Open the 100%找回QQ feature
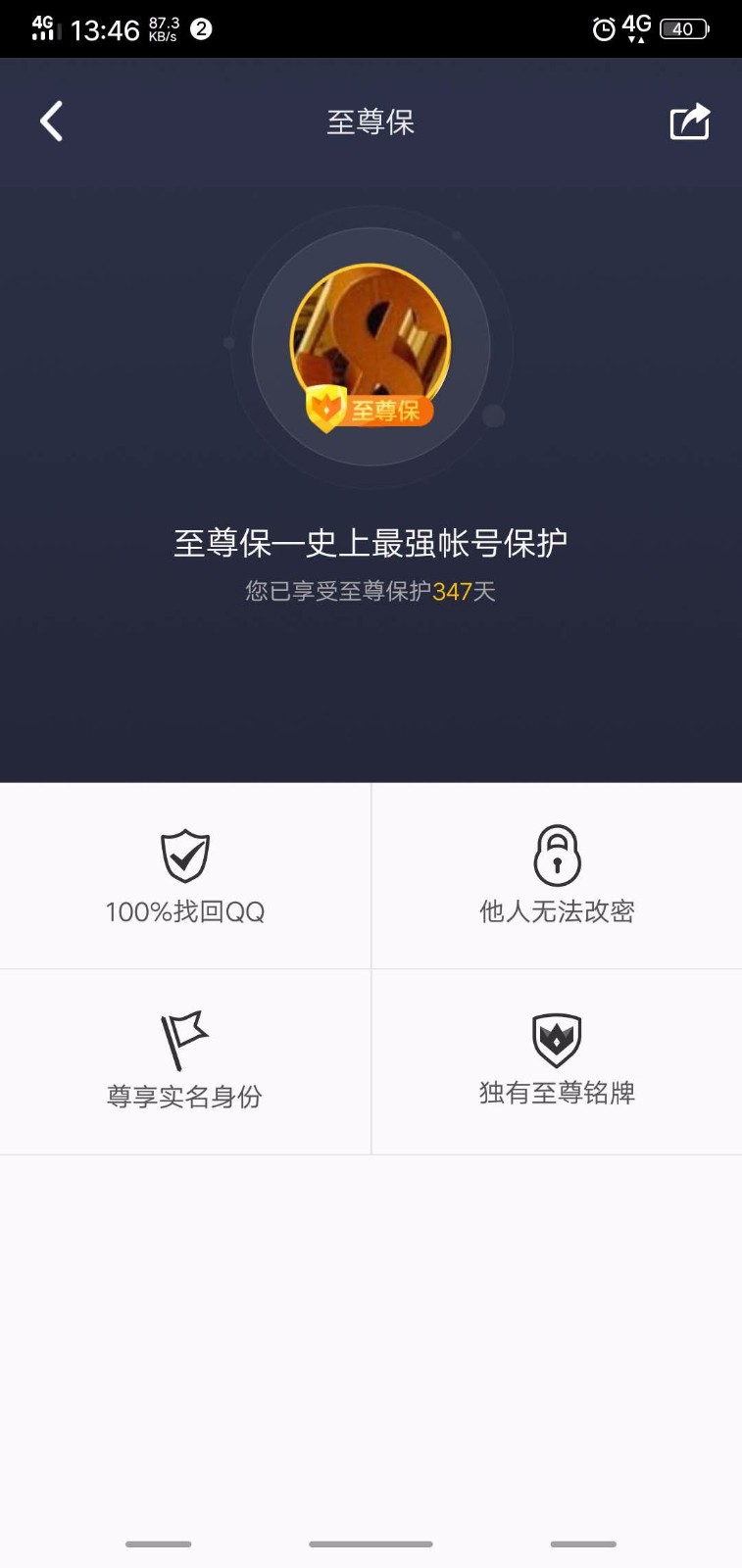Screen dimensions: 742x1568 point(185,875)
